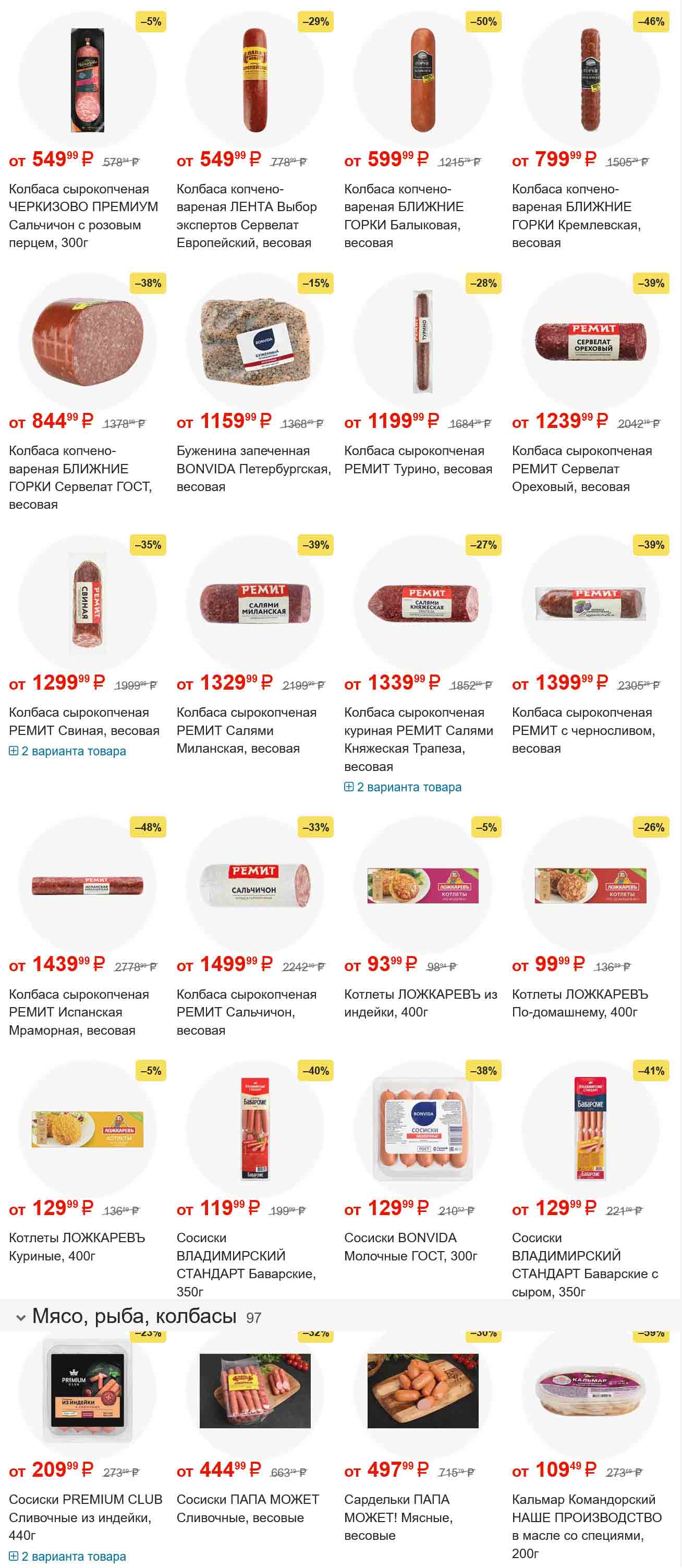Open Сосиски BONVIDA Молочные ГОСТ
The image size is (682, 1568).
(x=410, y=1246)
